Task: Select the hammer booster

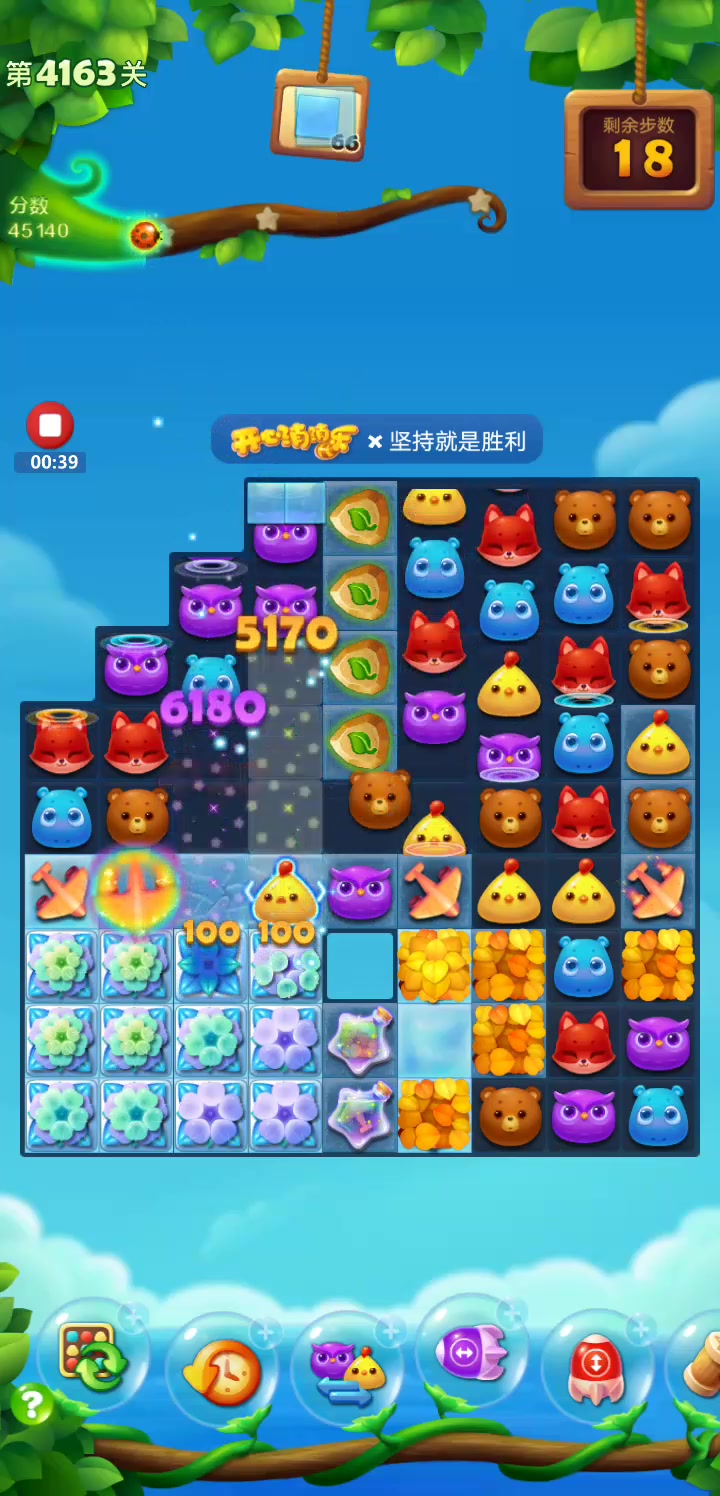Action: coord(700,1362)
